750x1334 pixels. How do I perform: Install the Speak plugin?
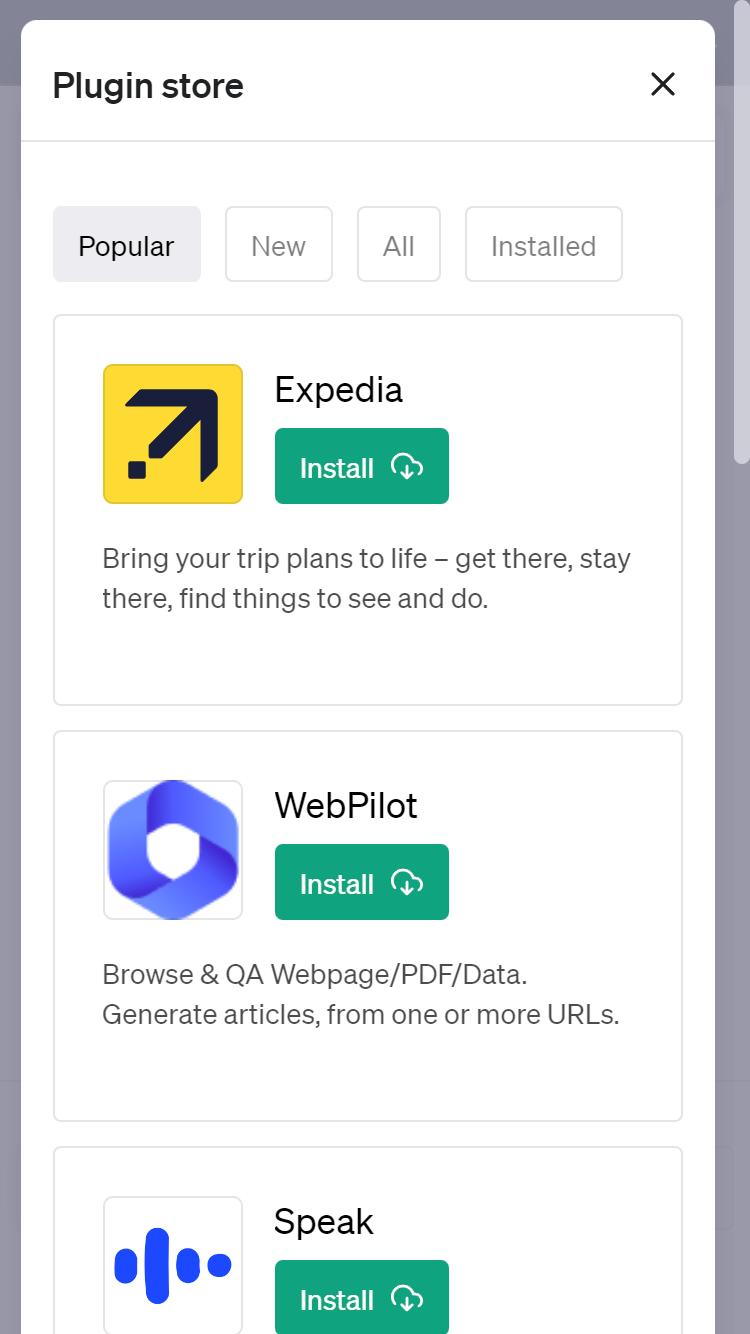362,1297
